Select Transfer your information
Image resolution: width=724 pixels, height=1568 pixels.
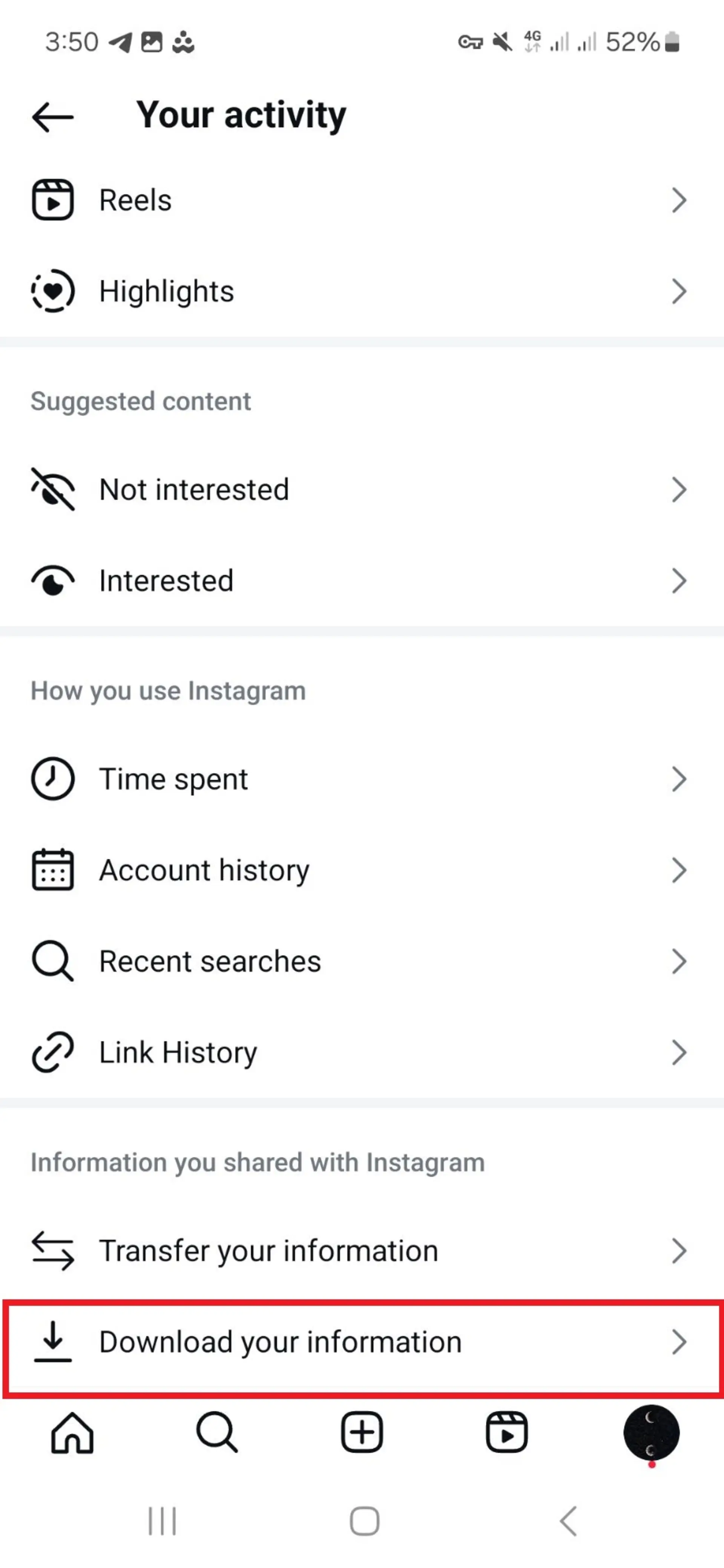coord(362,1251)
